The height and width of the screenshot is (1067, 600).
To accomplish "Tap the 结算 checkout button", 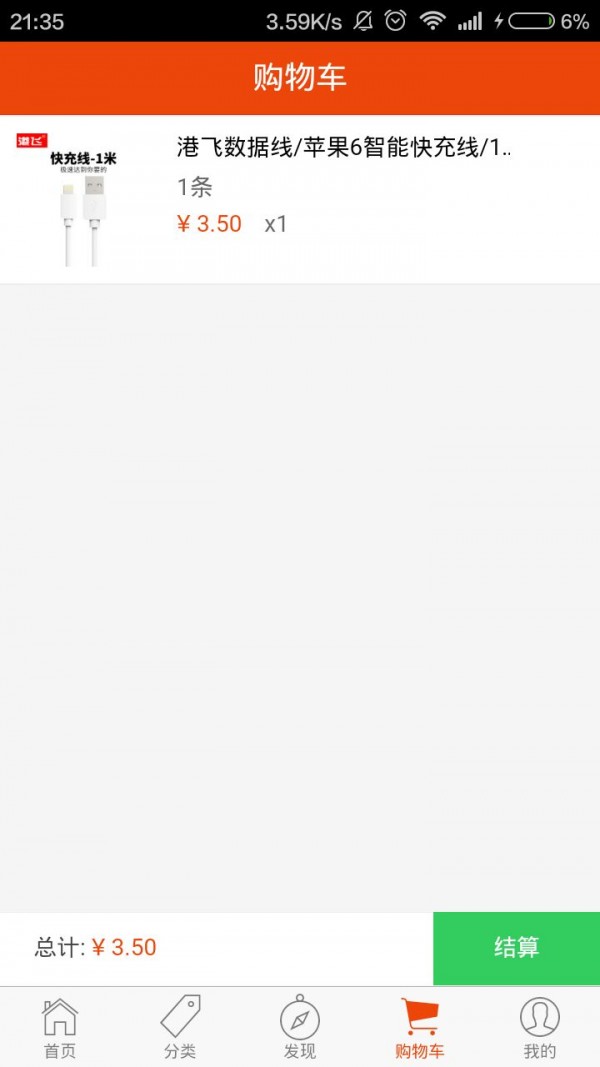I will (516, 948).
